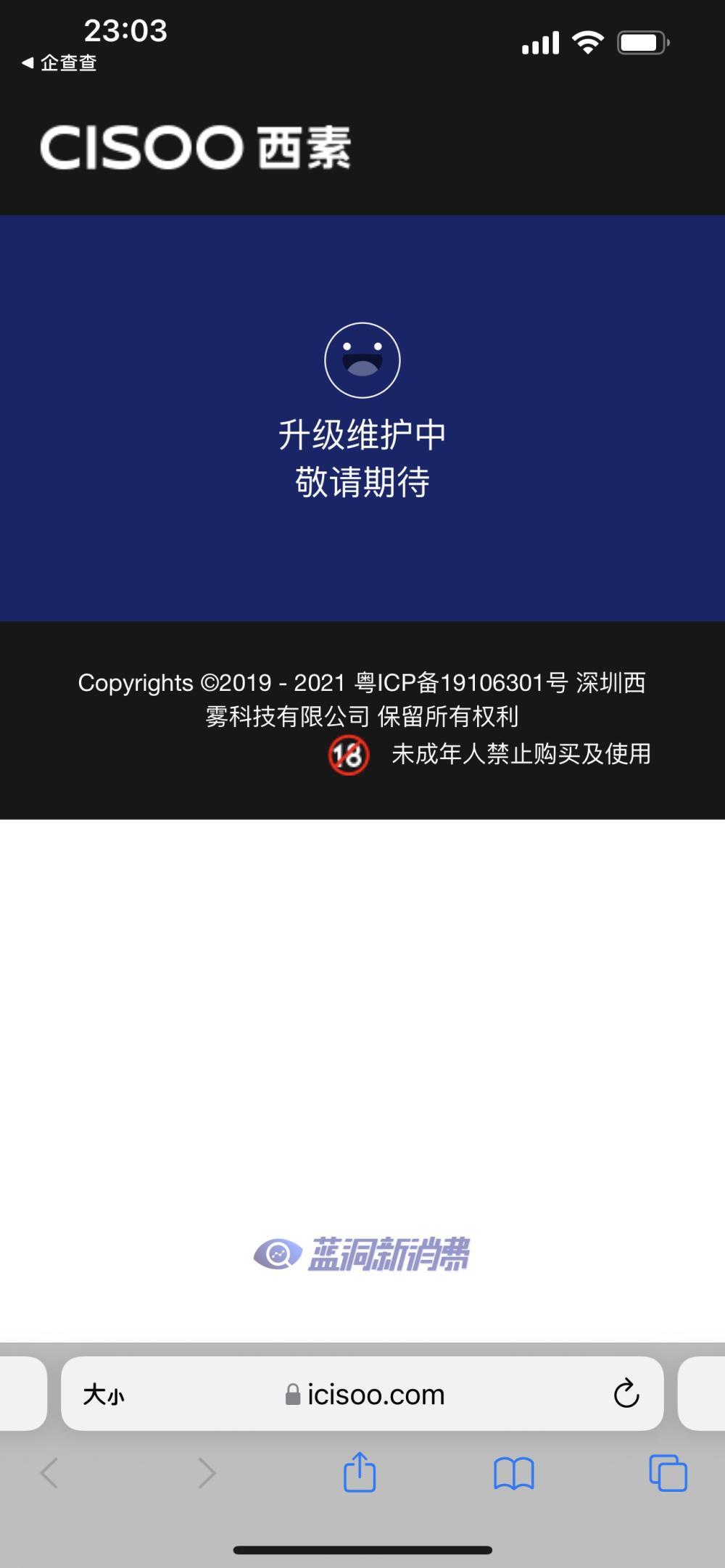Image resolution: width=725 pixels, height=1568 pixels.
Task: Share this web page
Action: (x=360, y=1472)
